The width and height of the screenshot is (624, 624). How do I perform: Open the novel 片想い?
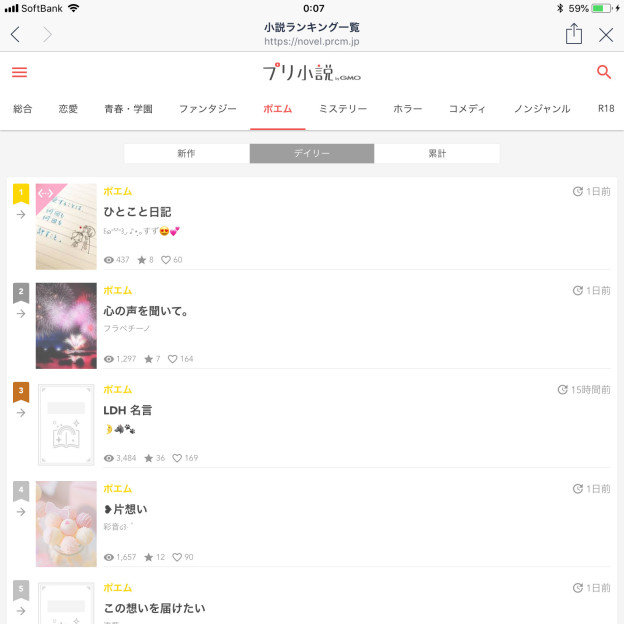(x=127, y=509)
